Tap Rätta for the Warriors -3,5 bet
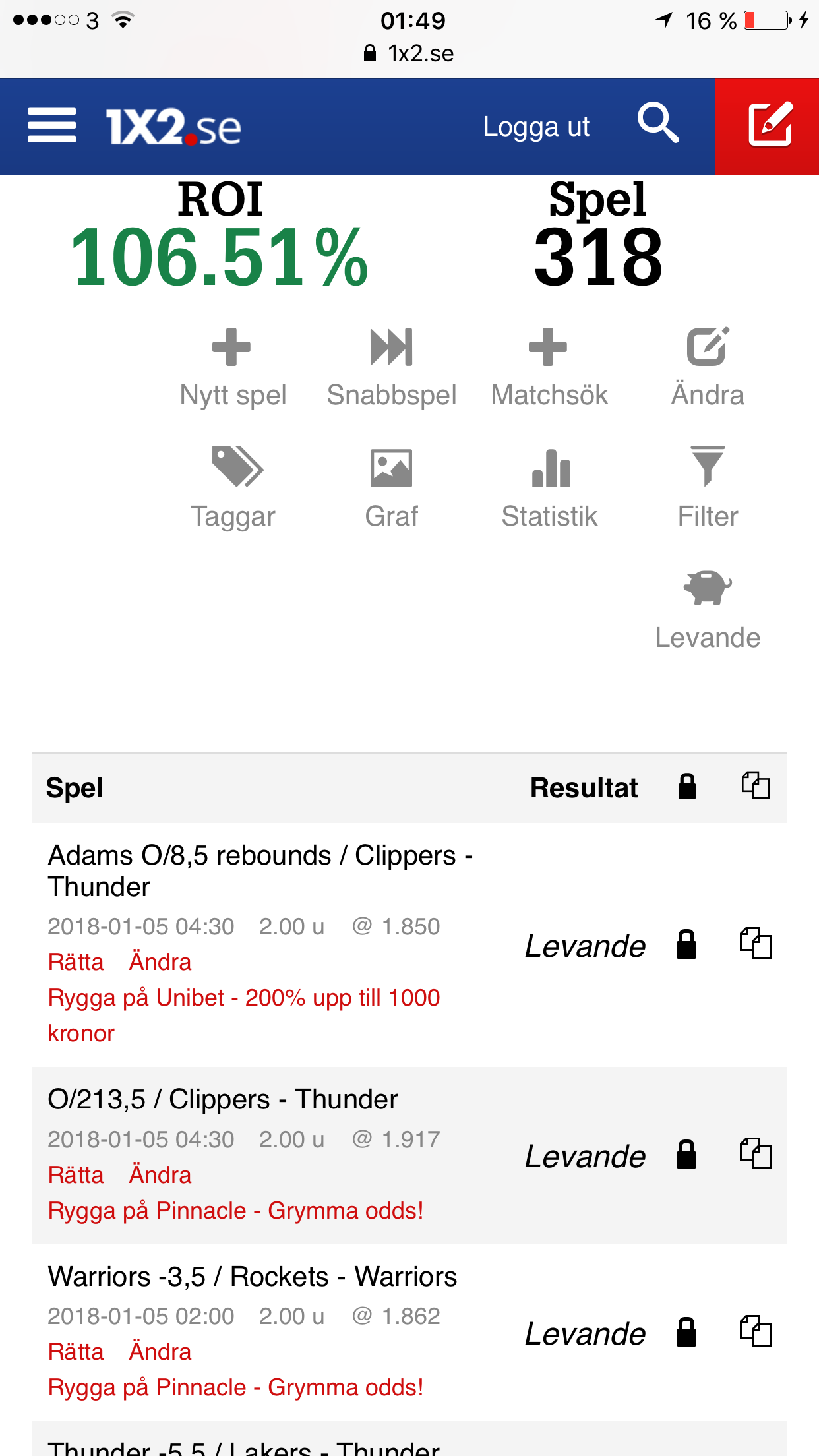The width and height of the screenshot is (819, 1456). point(76,1352)
